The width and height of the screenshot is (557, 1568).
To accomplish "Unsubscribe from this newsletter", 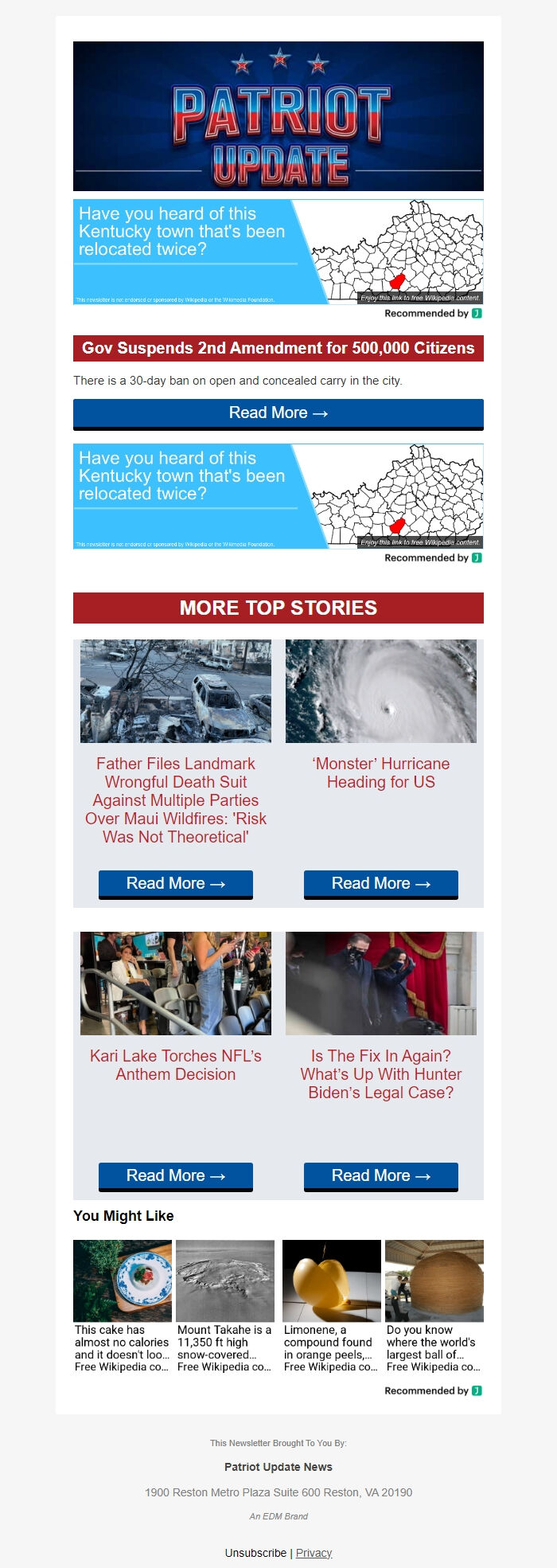I will click(255, 1553).
